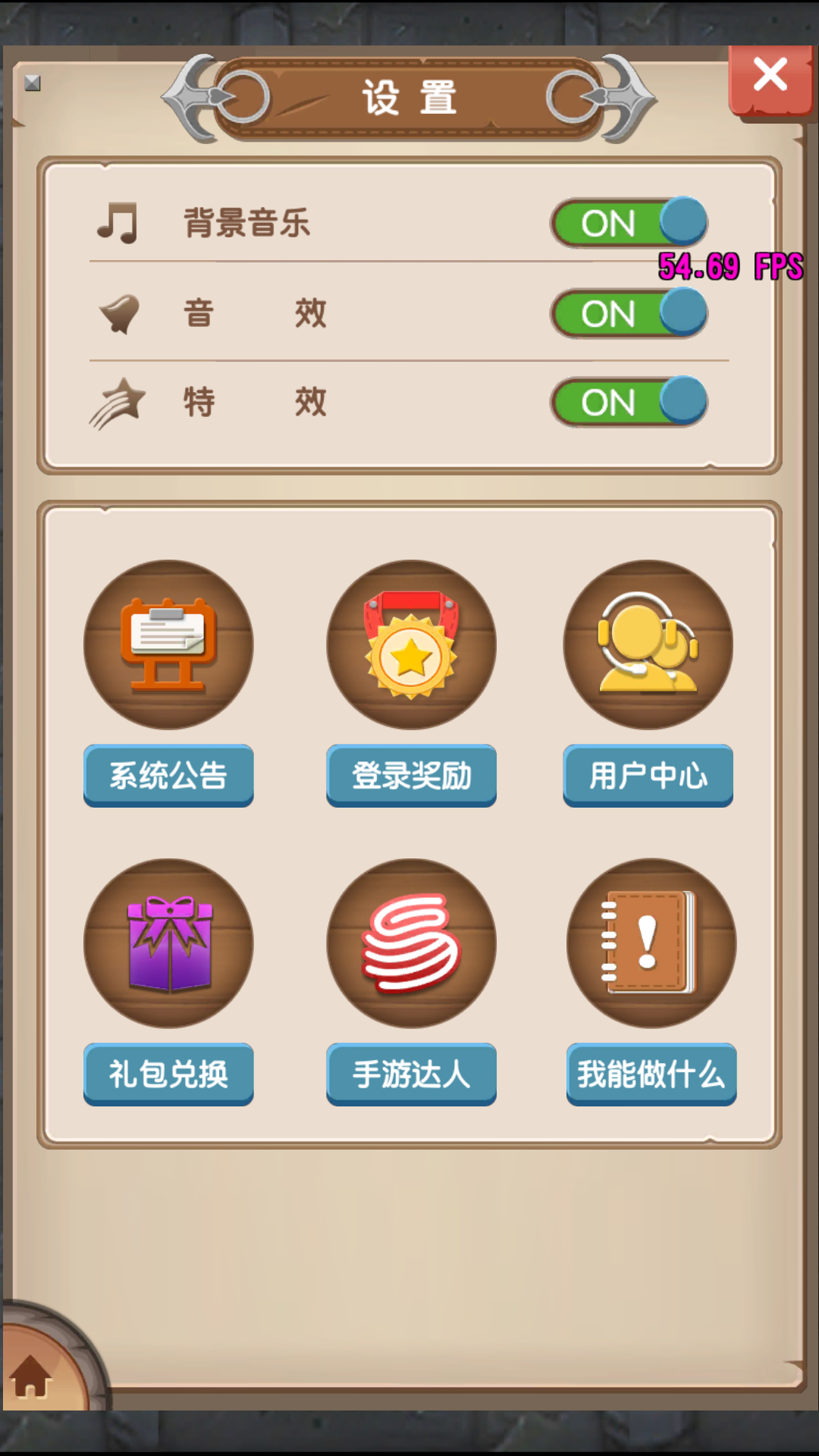Image resolution: width=819 pixels, height=1456 pixels.
Task: Toggle the 音效 sound effects switch
Action: click(x=629, y=313)
